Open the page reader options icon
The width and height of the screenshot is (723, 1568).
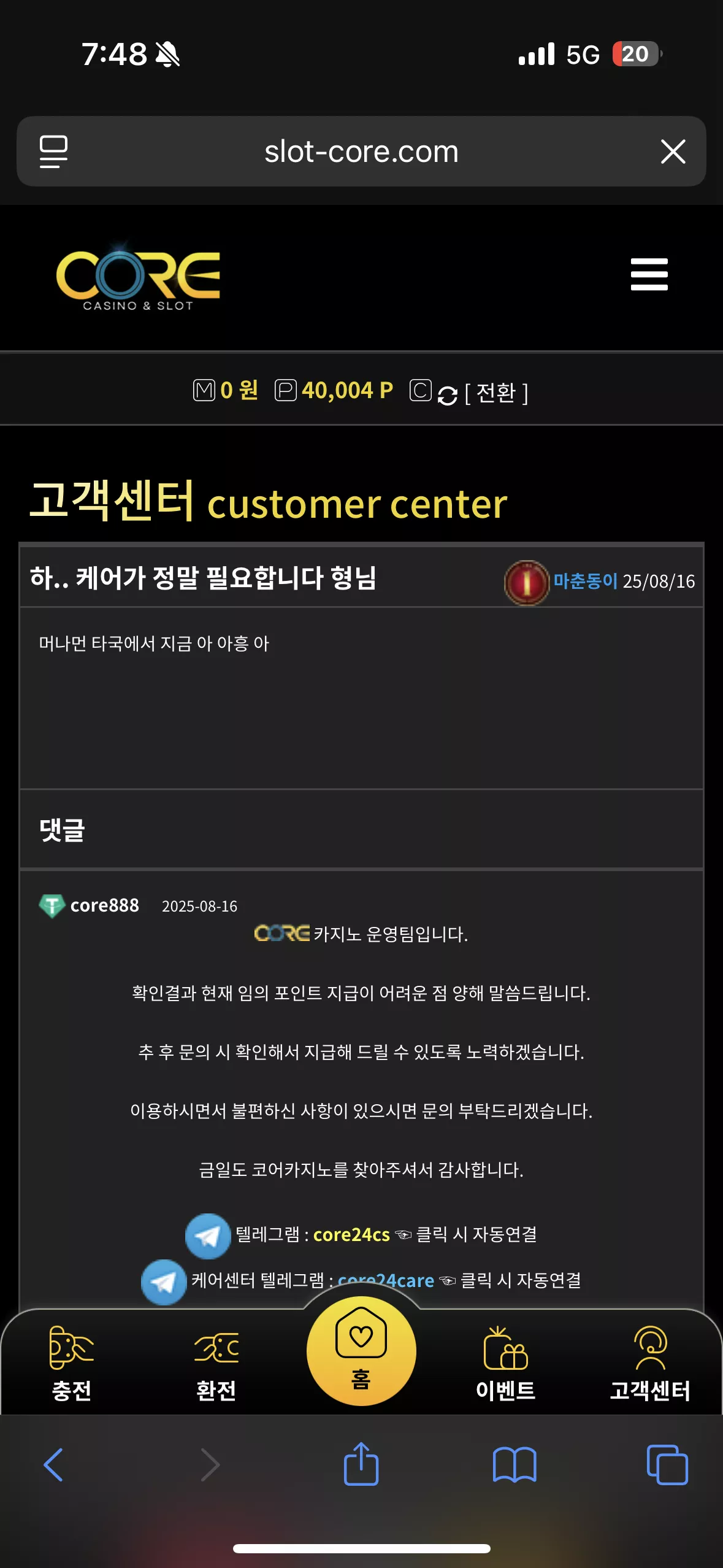53,152
